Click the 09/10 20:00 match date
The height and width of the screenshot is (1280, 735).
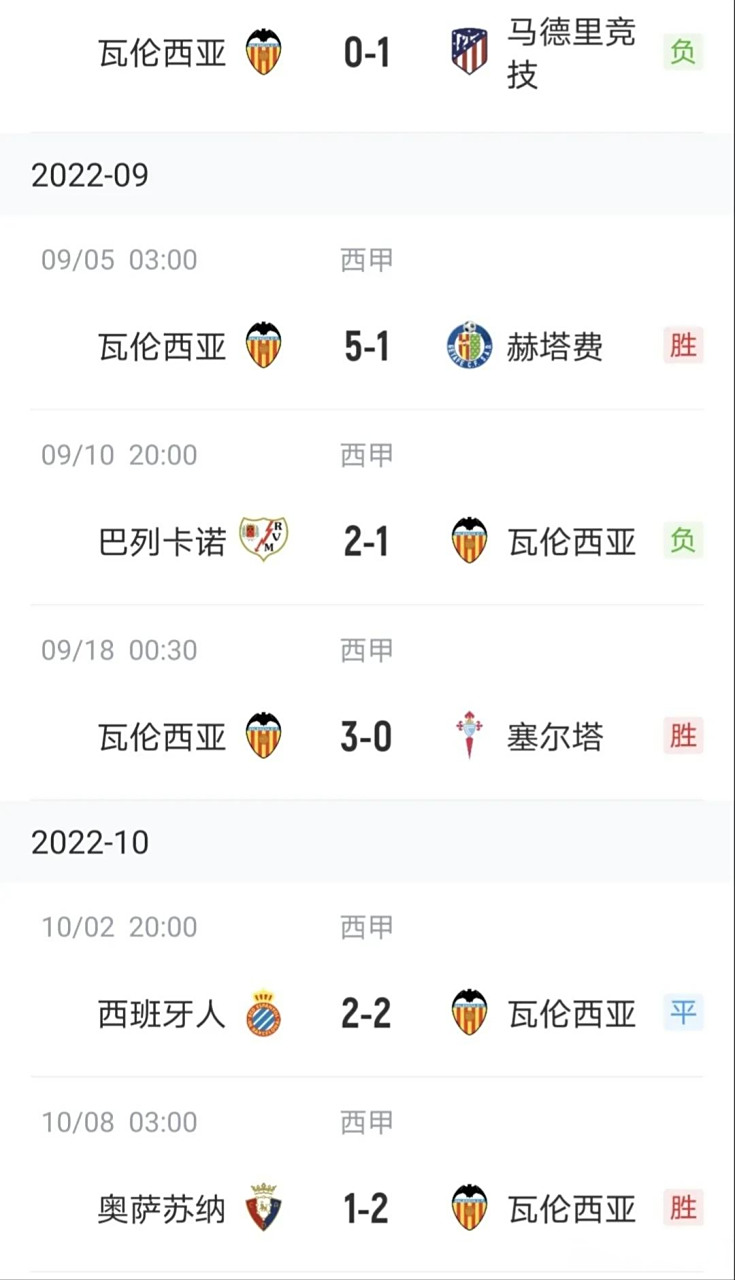tap(118, 455)
